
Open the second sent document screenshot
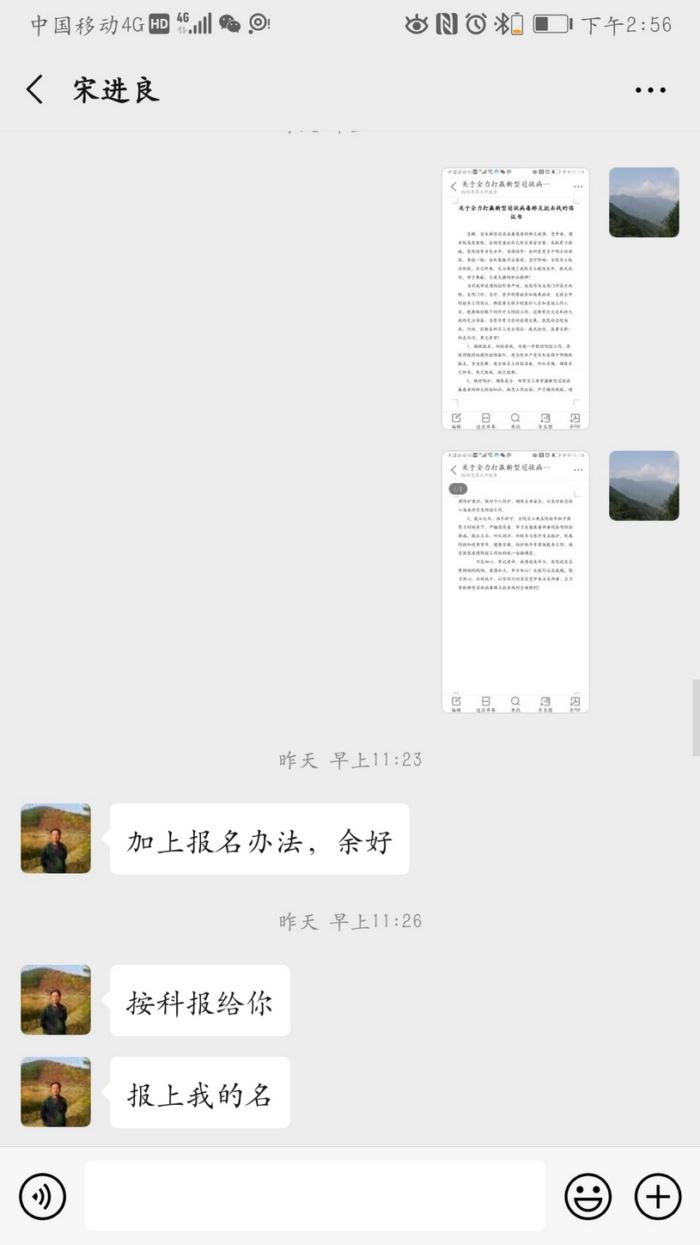(x=515, y=581)
